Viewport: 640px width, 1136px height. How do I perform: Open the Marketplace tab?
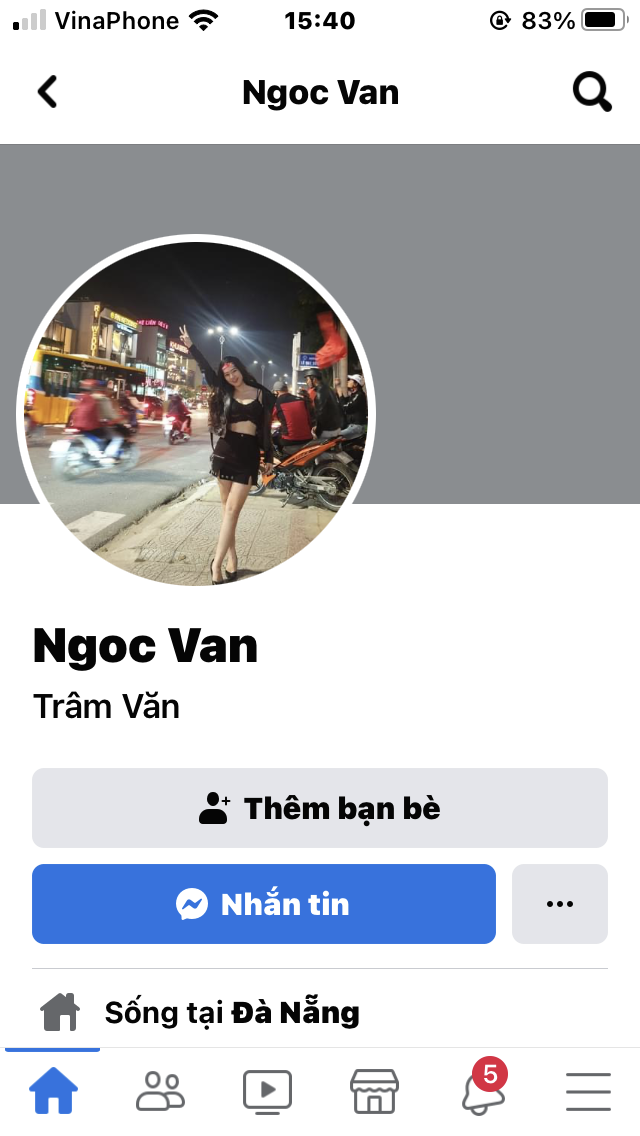click(x=374, y=1090)
